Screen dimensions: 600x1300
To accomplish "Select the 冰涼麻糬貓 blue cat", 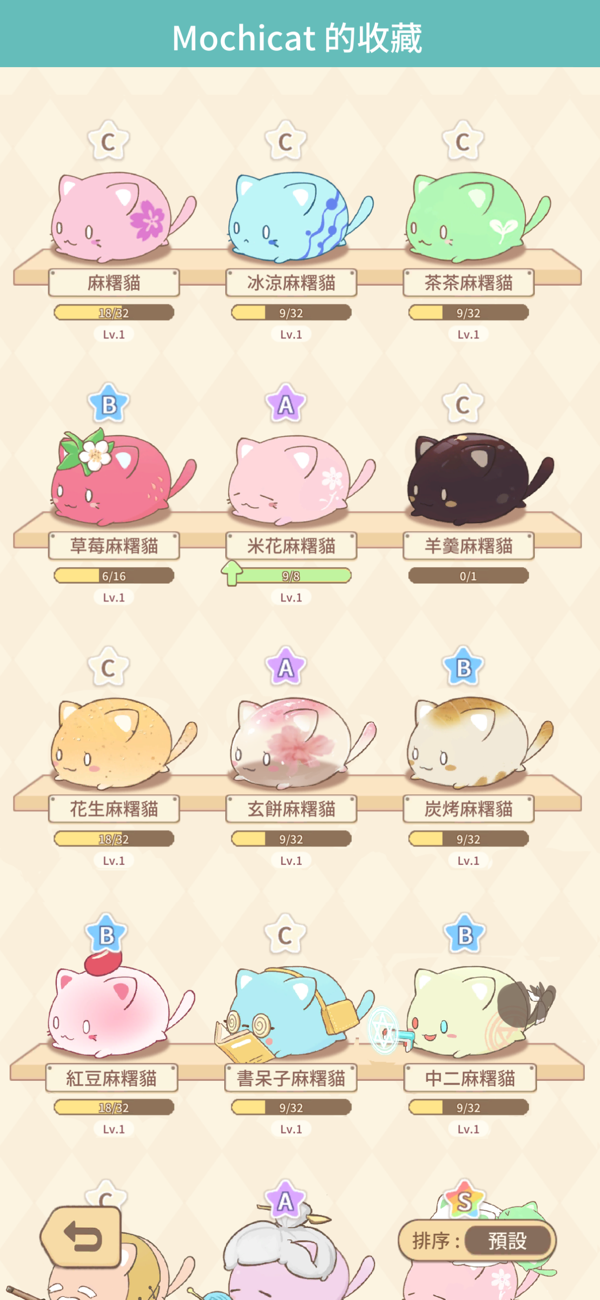I will tap(290, 215).
